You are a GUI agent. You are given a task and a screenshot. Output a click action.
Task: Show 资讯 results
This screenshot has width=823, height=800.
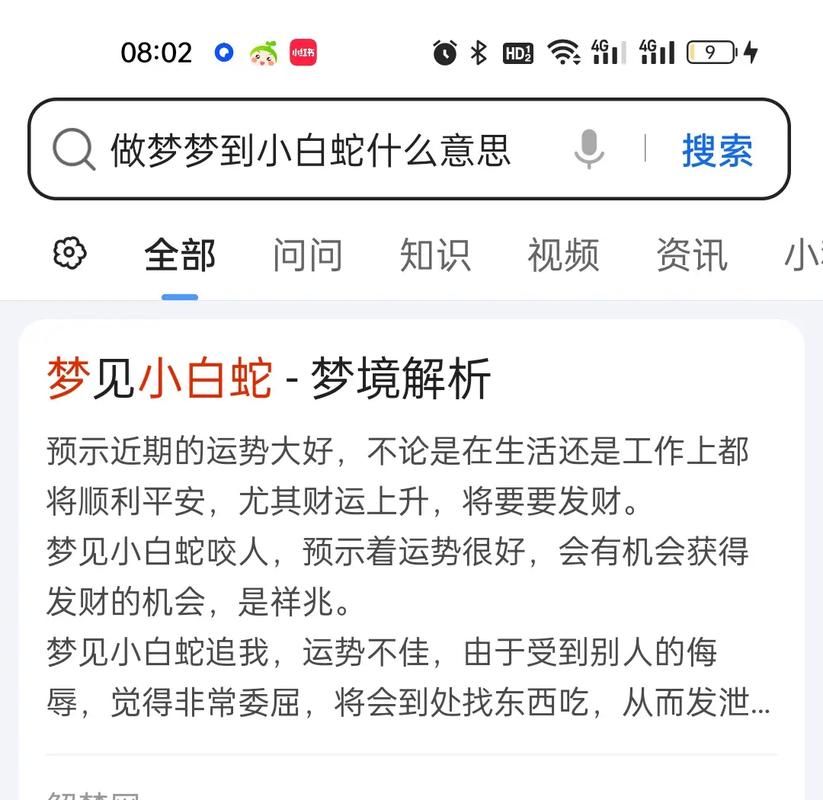(691, 256)
